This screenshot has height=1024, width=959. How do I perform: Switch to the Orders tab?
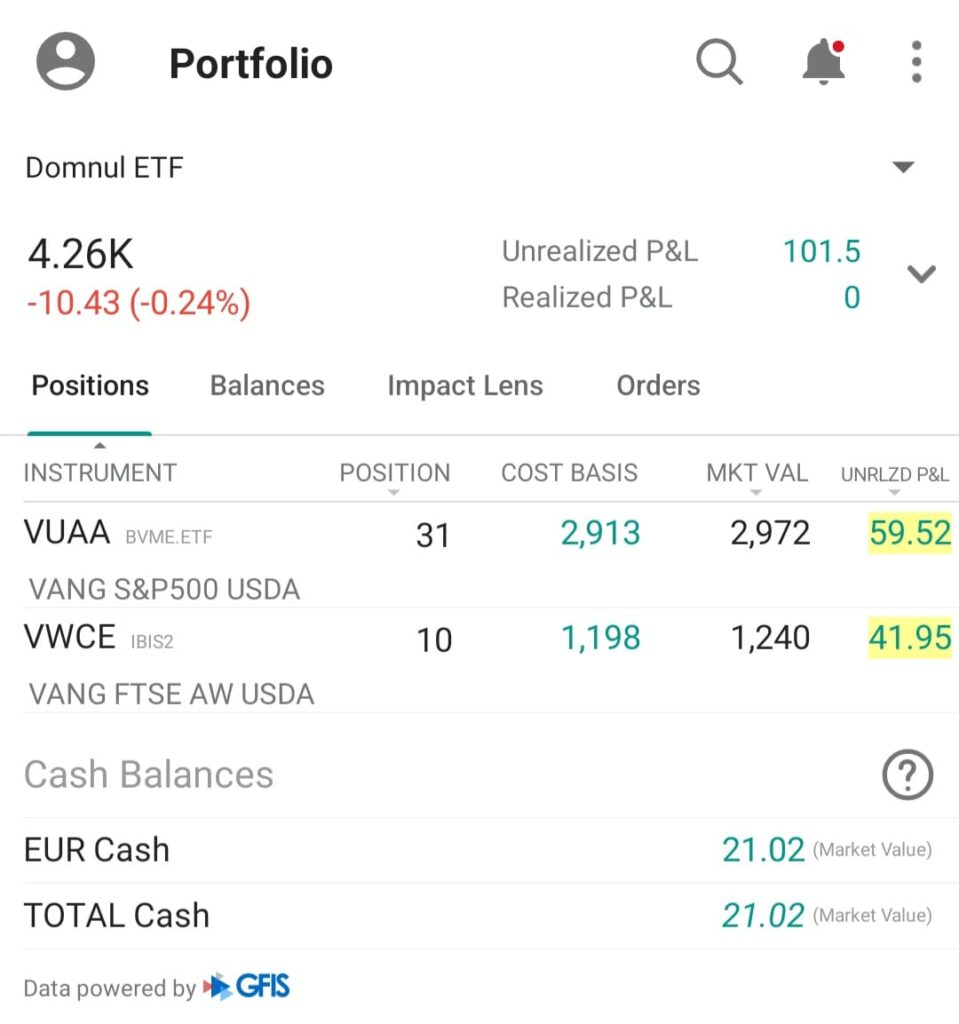(658, 386)
